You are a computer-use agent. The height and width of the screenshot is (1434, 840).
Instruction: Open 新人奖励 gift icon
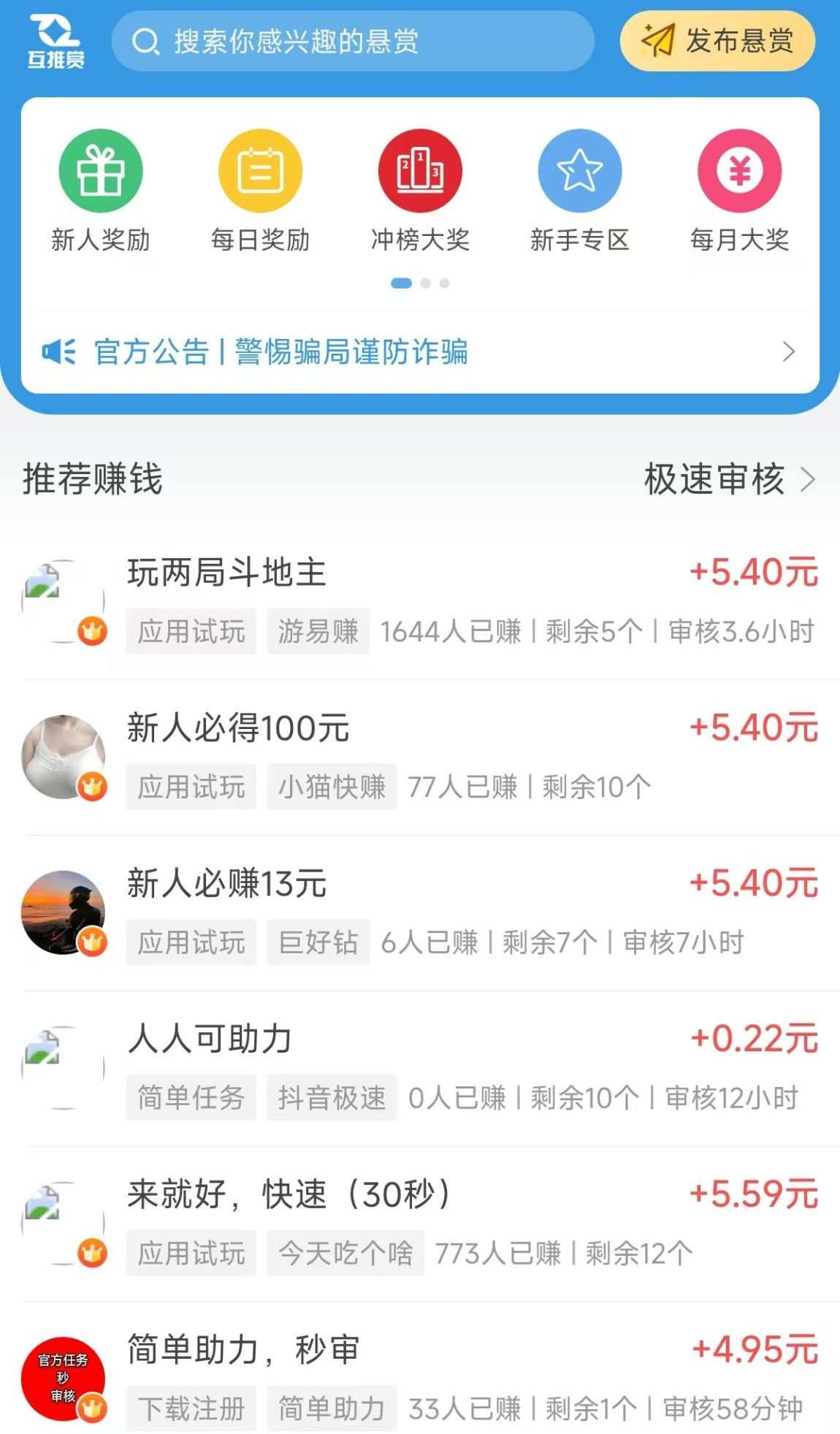(x=101, y=171)
